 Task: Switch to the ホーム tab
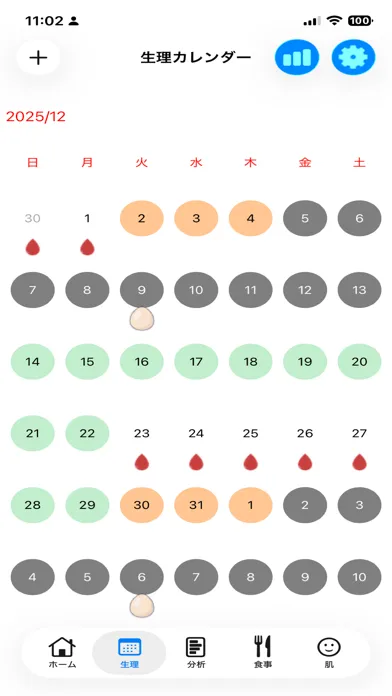click(62, 652)
